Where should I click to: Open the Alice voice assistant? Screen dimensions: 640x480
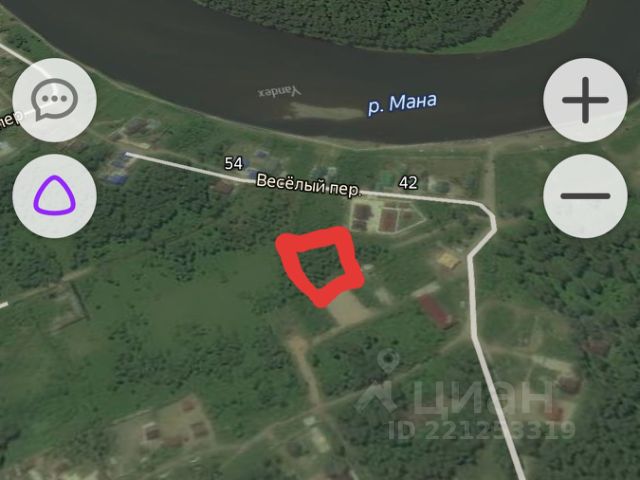click(x=55, y=195)
